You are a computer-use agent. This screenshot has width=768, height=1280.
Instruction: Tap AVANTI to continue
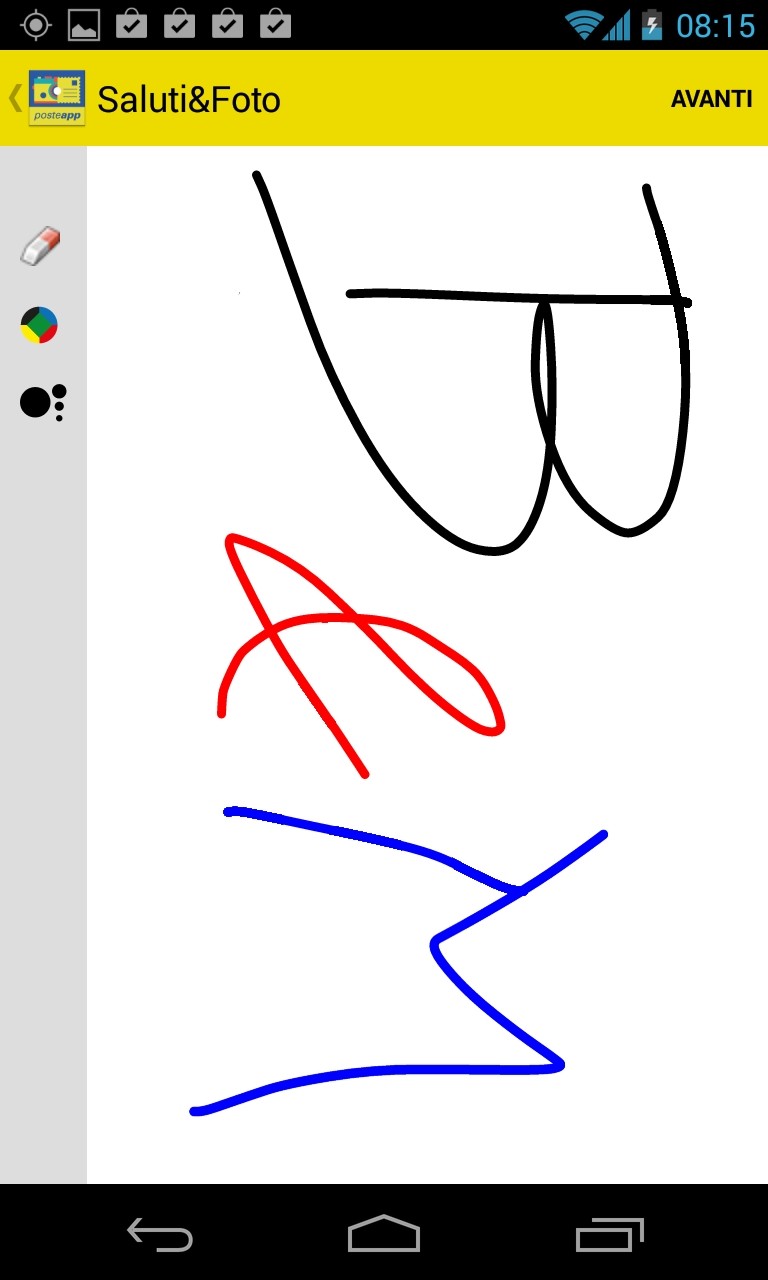coord(710,99)
